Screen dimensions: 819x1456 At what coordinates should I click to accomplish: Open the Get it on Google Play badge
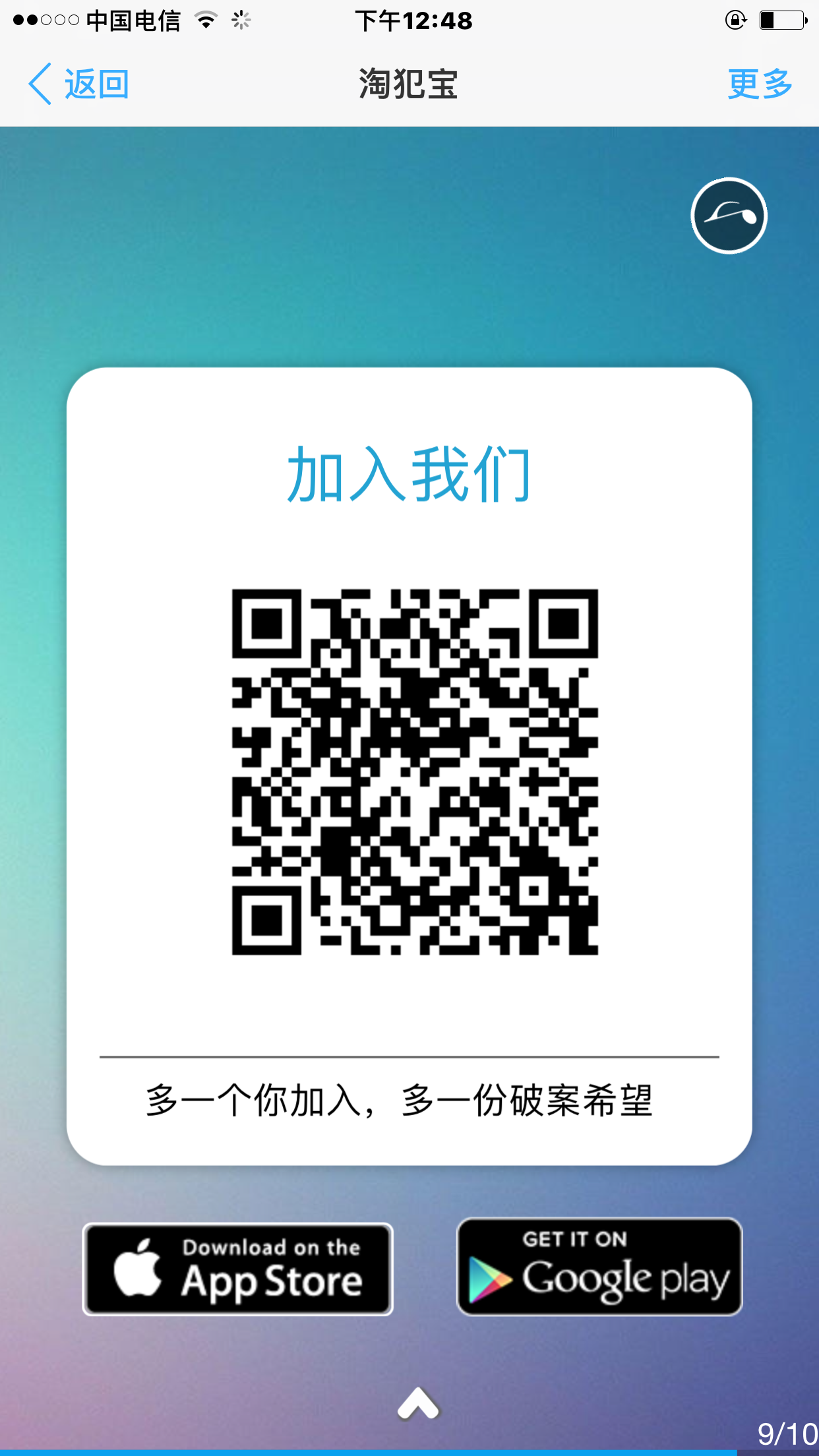599,1267
